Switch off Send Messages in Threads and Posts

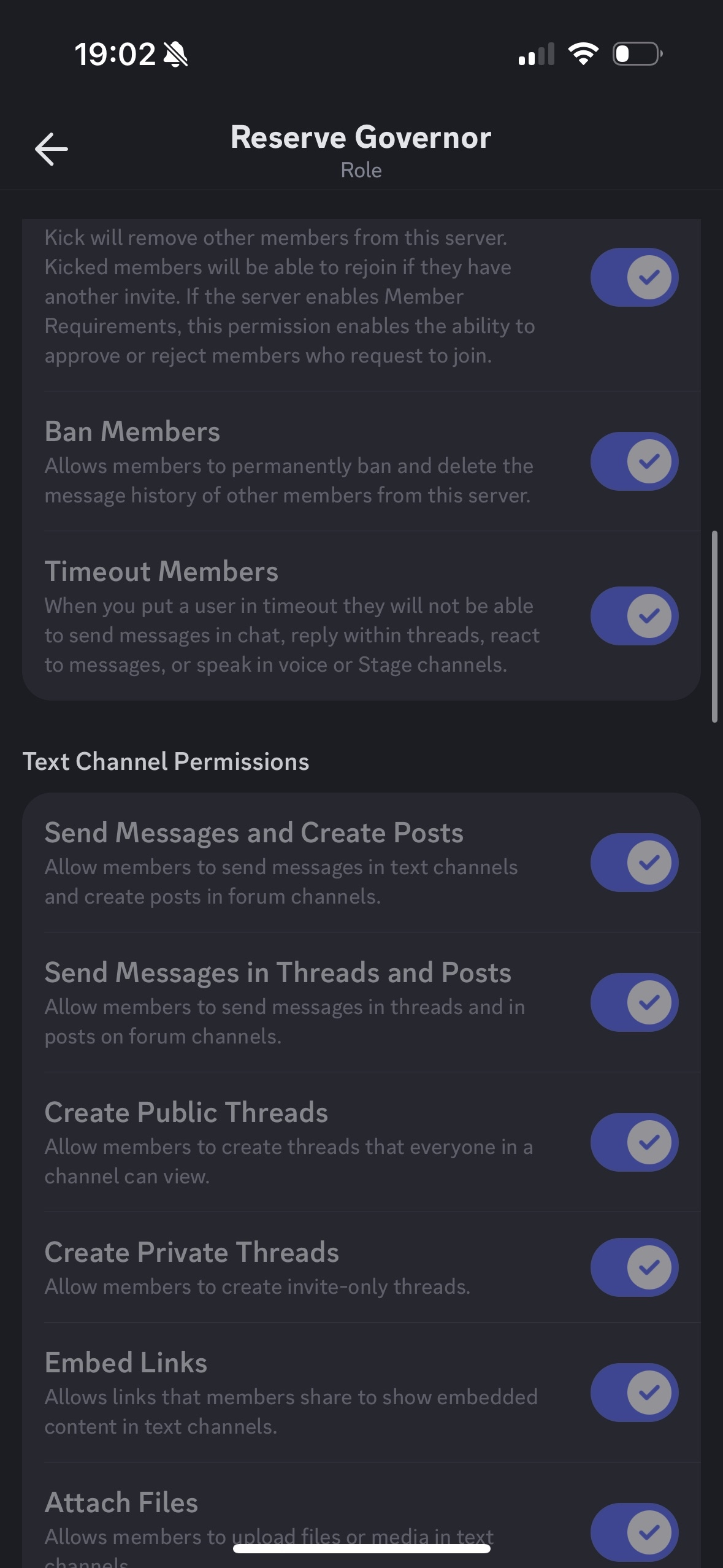click(x=634, y=1002)
